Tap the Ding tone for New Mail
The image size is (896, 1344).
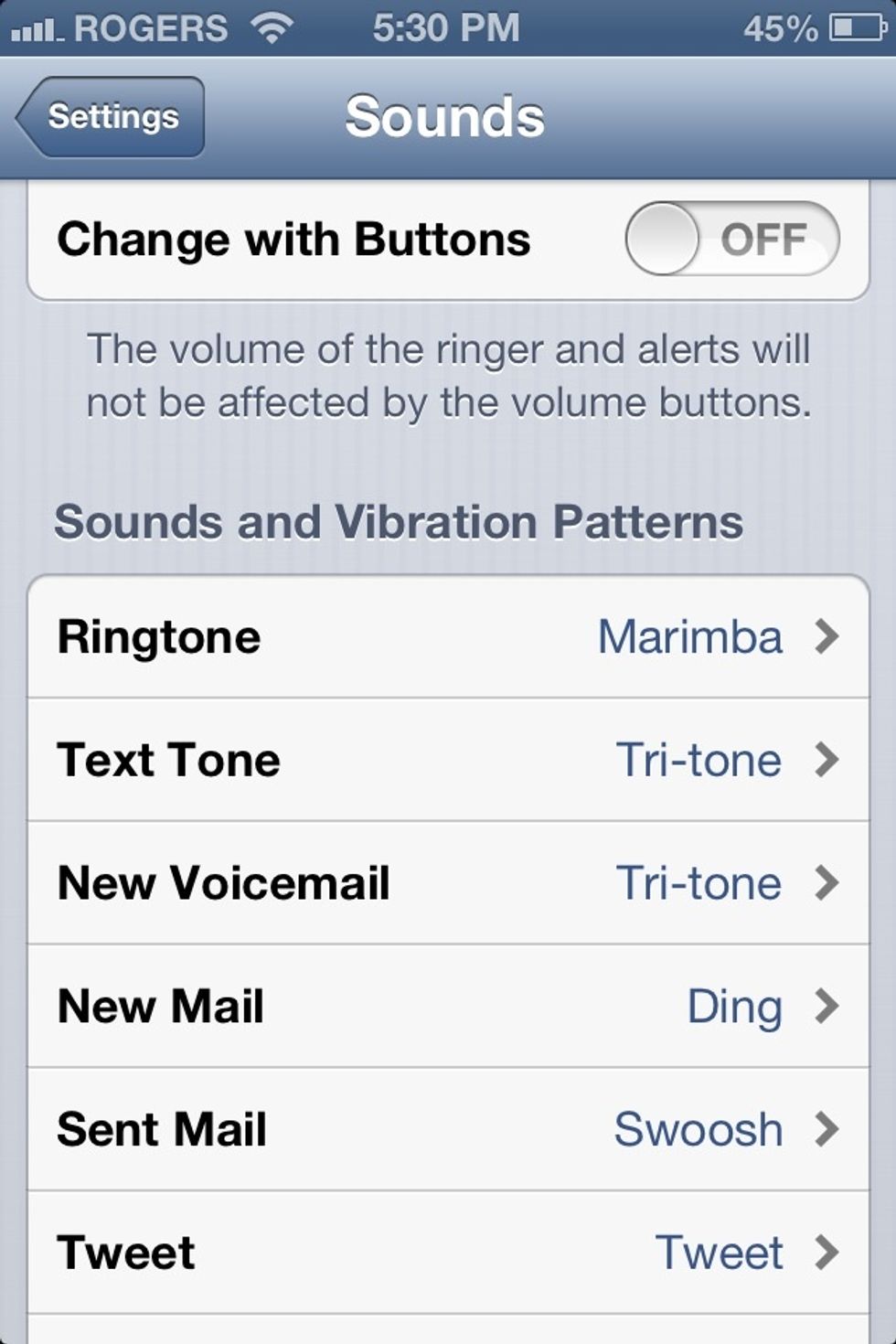tap(736, 1006)
